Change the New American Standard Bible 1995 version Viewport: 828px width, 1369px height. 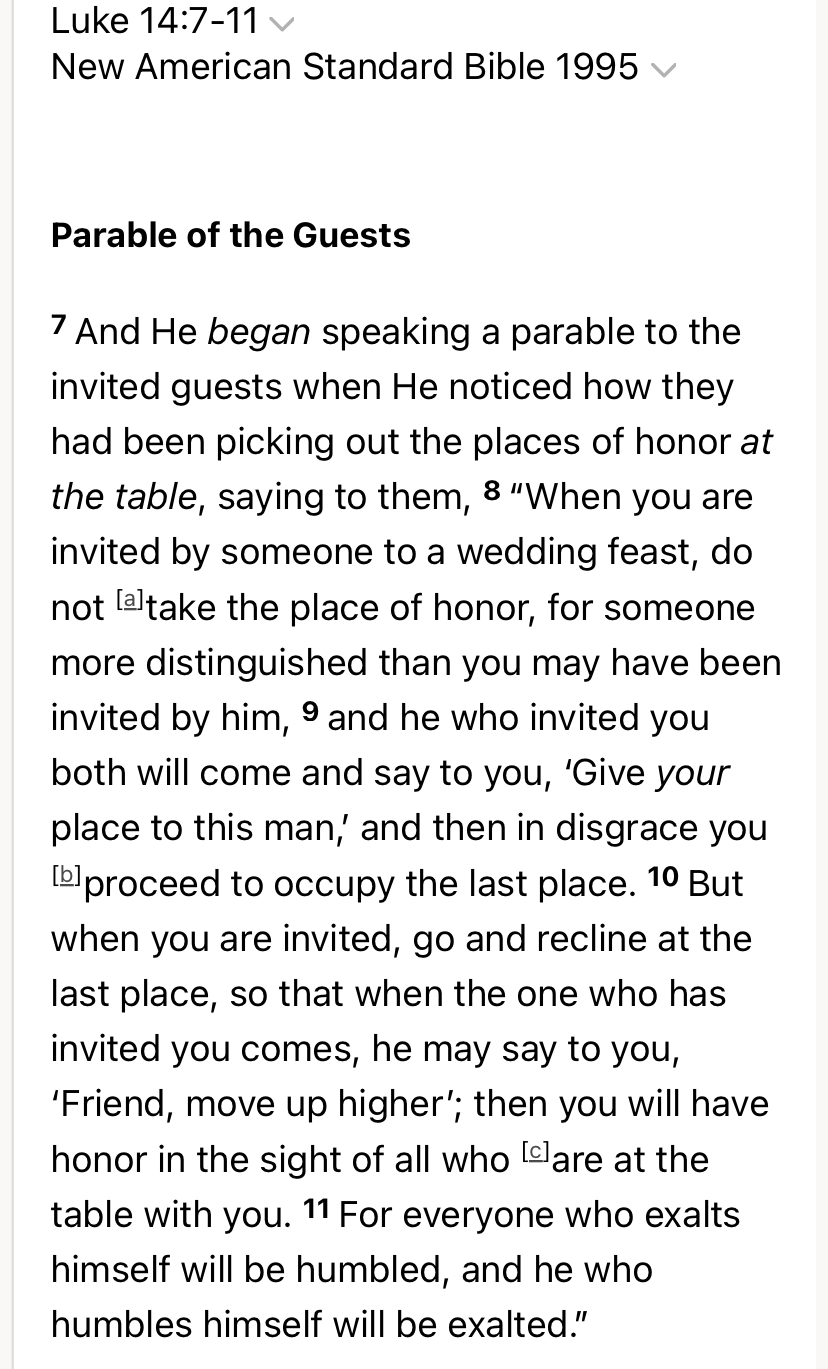pyautogui.click(x=662, y=69)
